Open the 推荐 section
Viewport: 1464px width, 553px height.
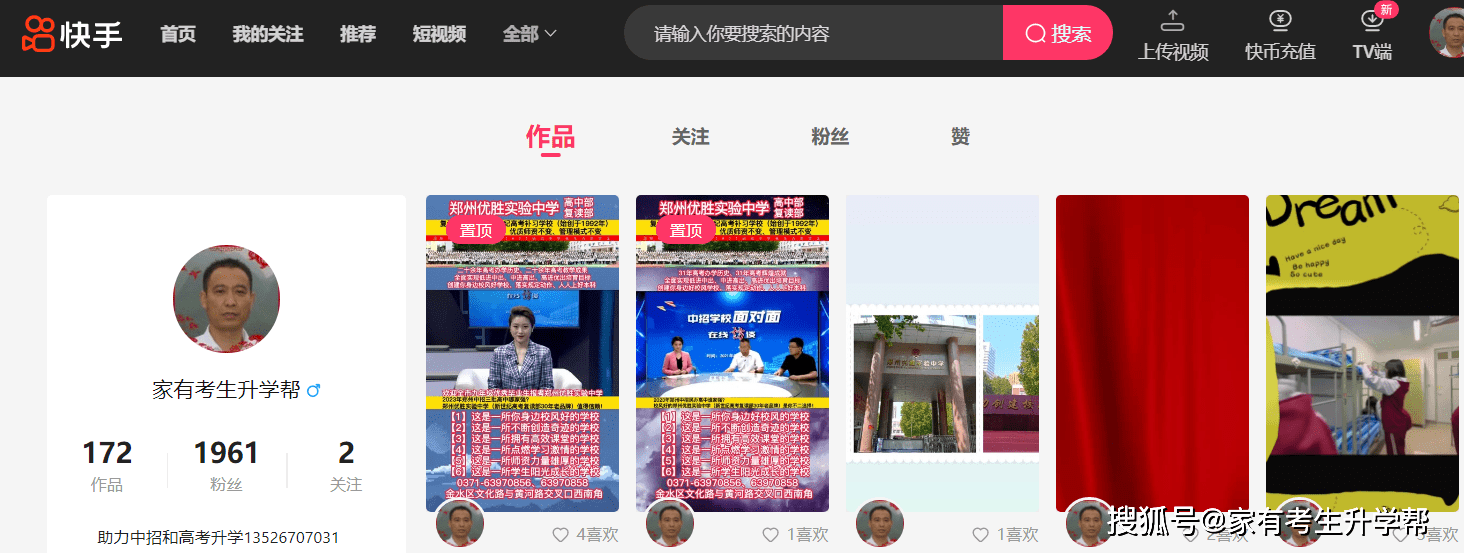(357, 34)
